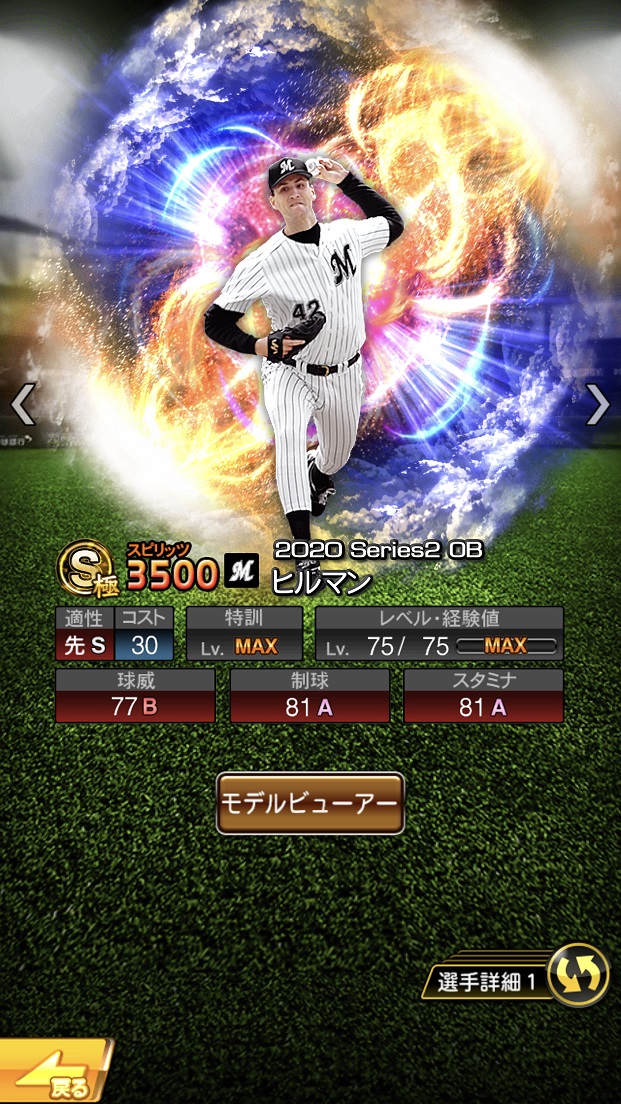Switch the 選手詳細 1 detail page

pyautogui.click(x=578, y=975)
